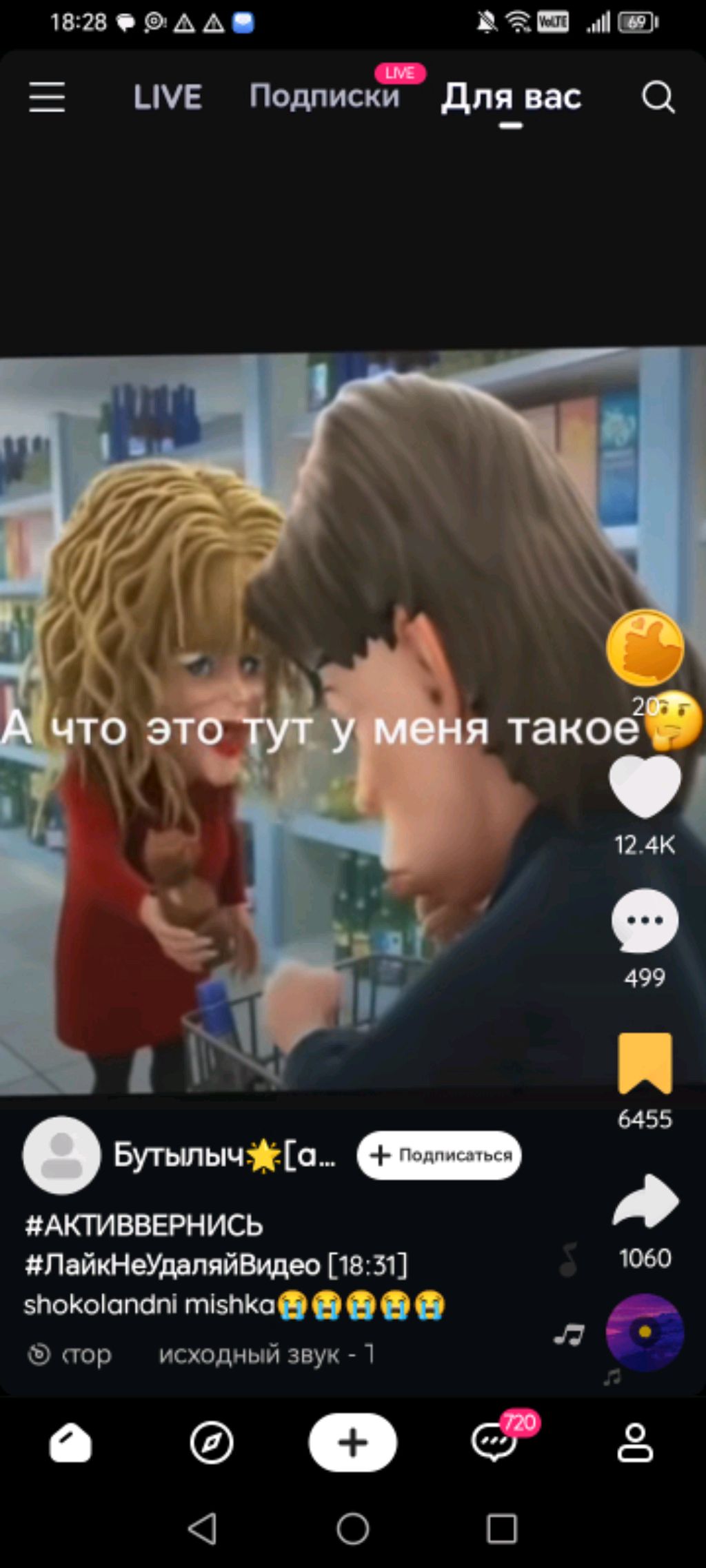The image size is (706, 1568).
Task: Tap Подписаться to follow the author
Action: point(439,1155)
